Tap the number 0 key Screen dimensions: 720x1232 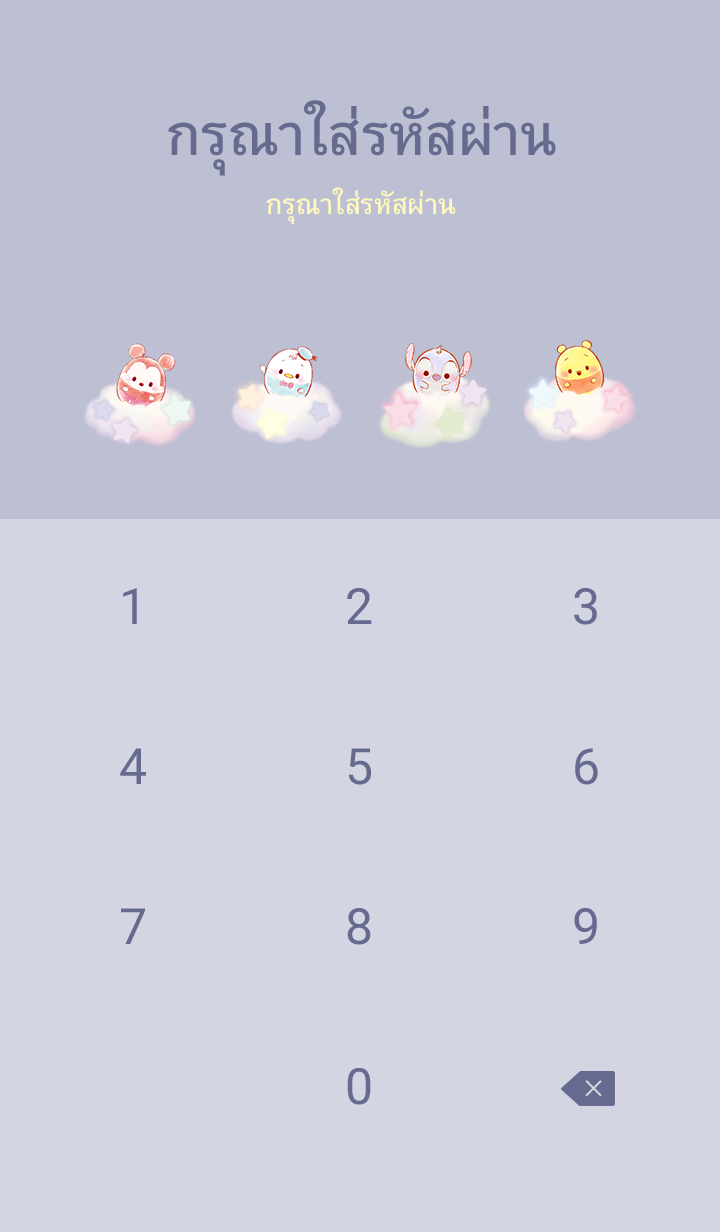359,1087
